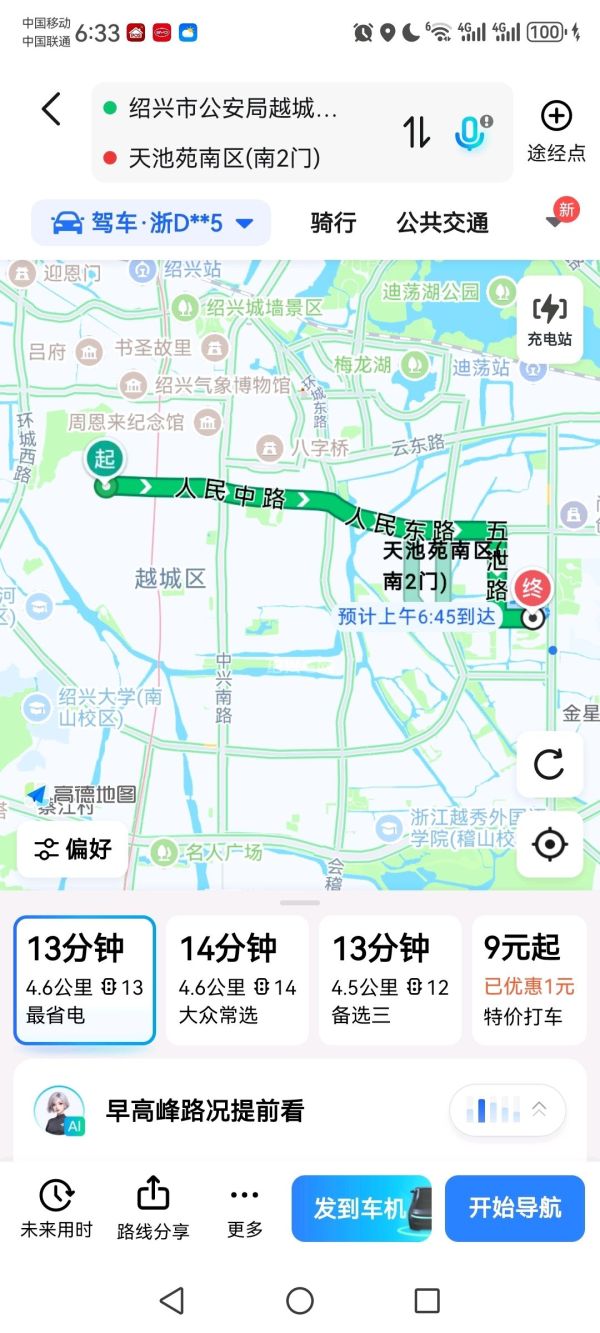Switch to the 骑行 tab
The image size is (600, 1333).
tap(333, 223)
